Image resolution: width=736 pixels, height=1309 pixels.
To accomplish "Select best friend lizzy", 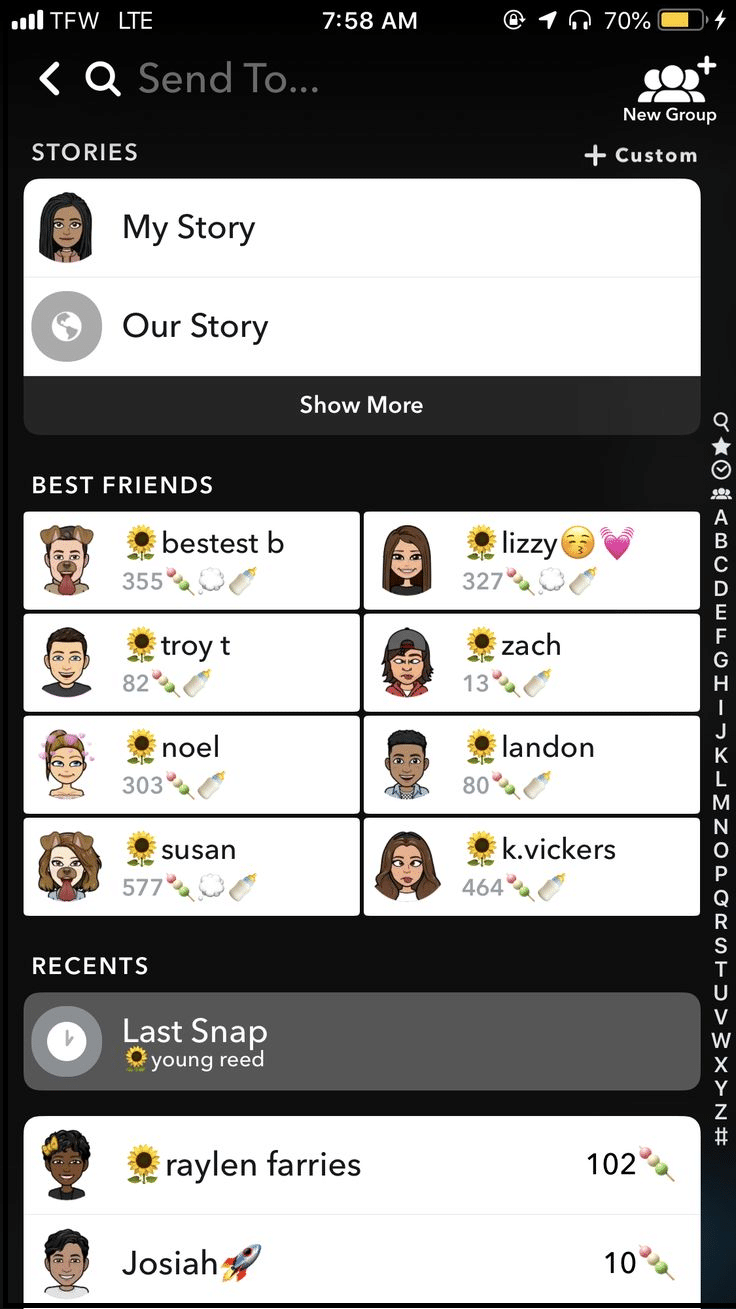I will coord(532,561).
